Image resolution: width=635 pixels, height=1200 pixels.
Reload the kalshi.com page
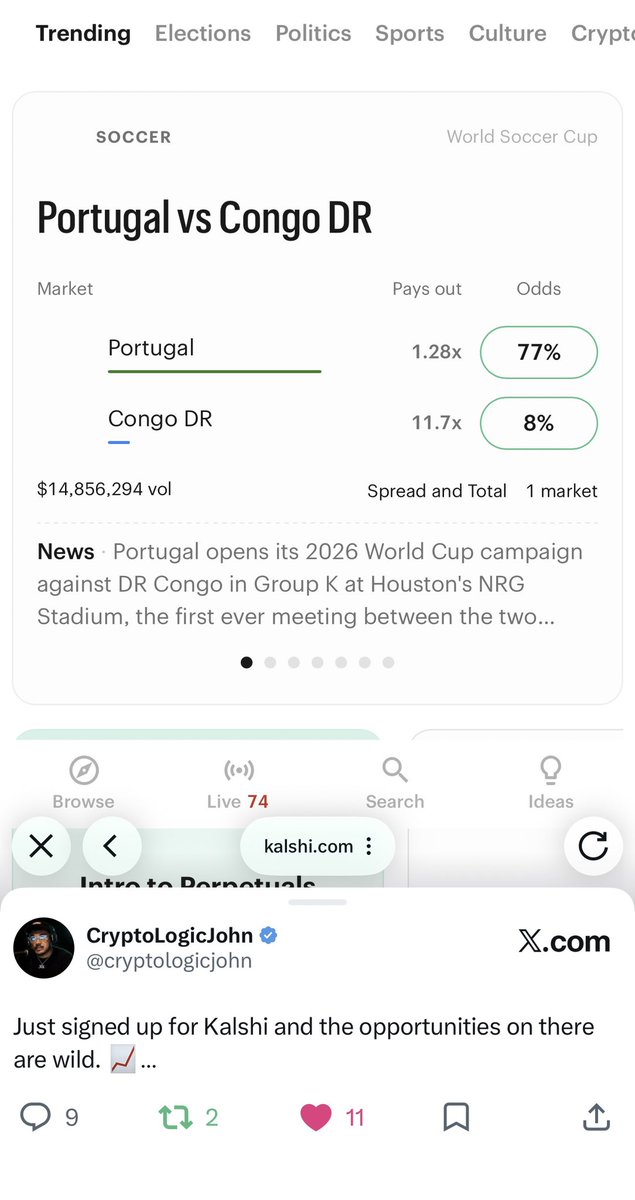[x=593, y=847]
